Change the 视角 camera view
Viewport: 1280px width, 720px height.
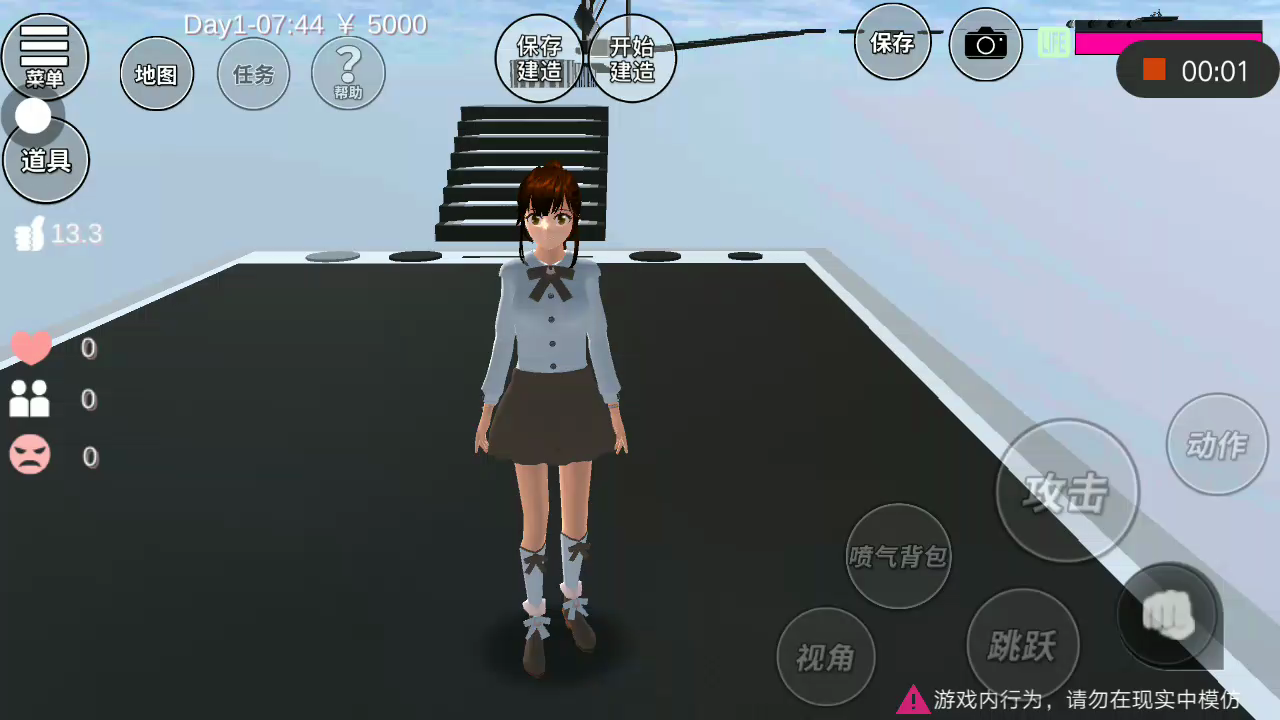(826, 657)
